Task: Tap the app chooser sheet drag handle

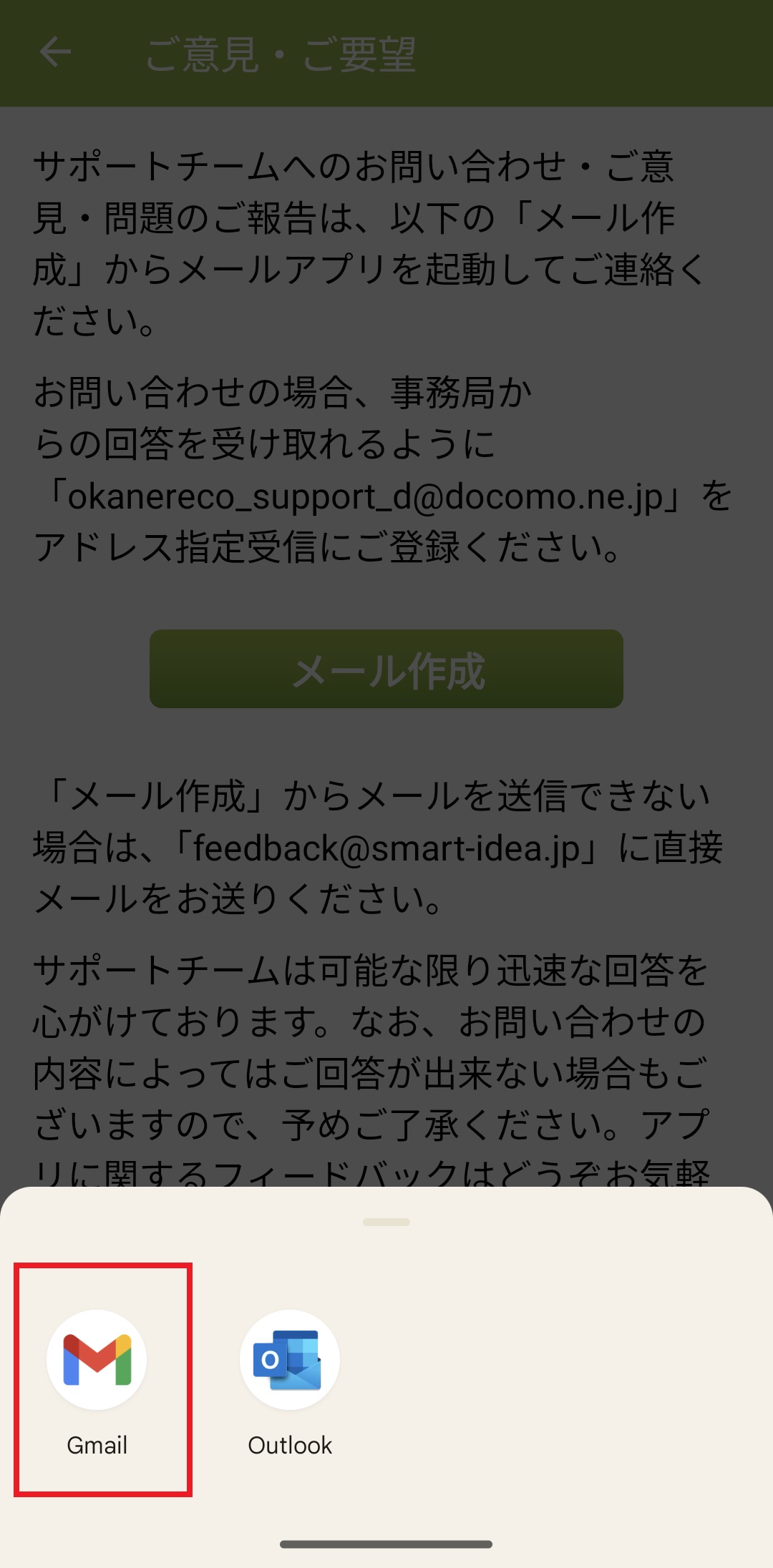Action: tap(386, 1222)
